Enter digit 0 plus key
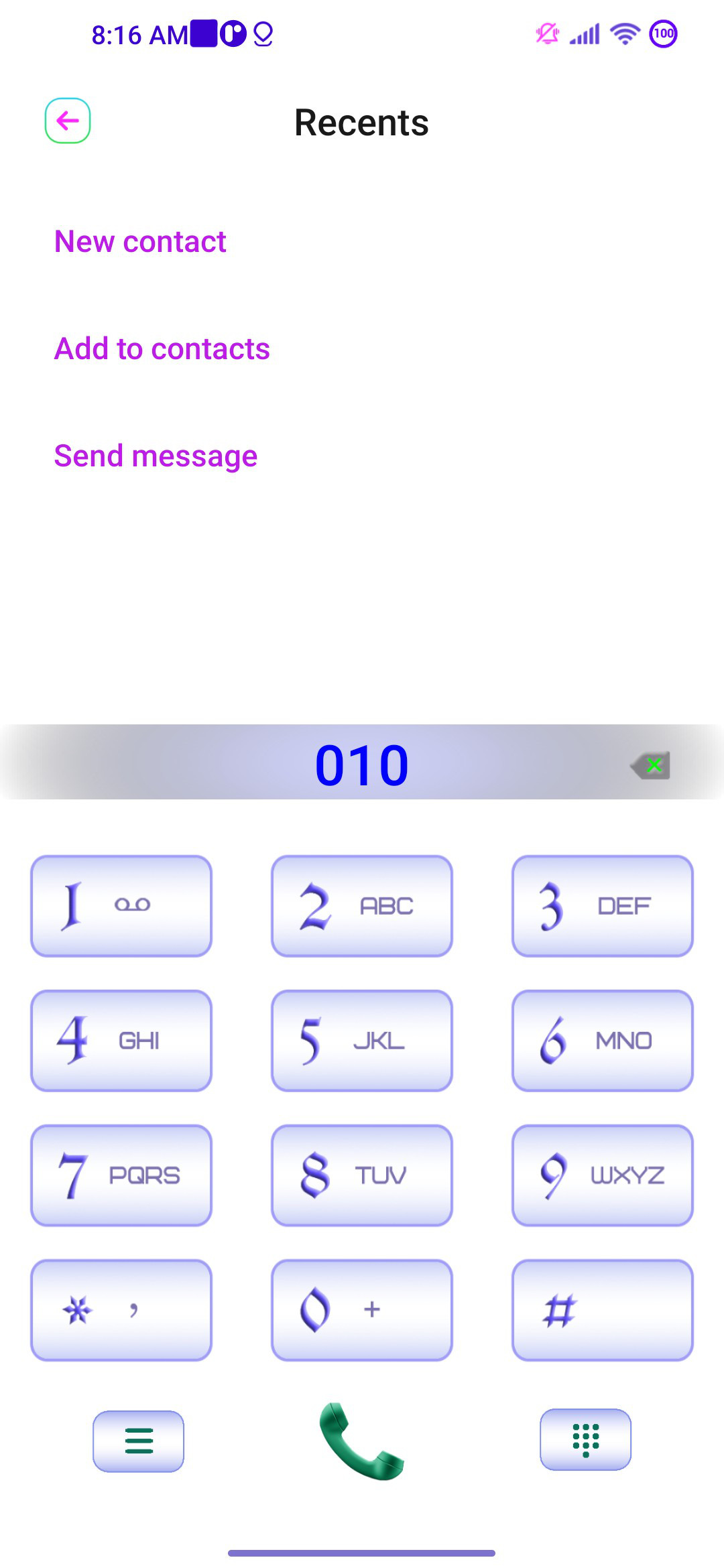This screenshot has height=1568, width=724. pyautogui.click(x=362, y=1310)
